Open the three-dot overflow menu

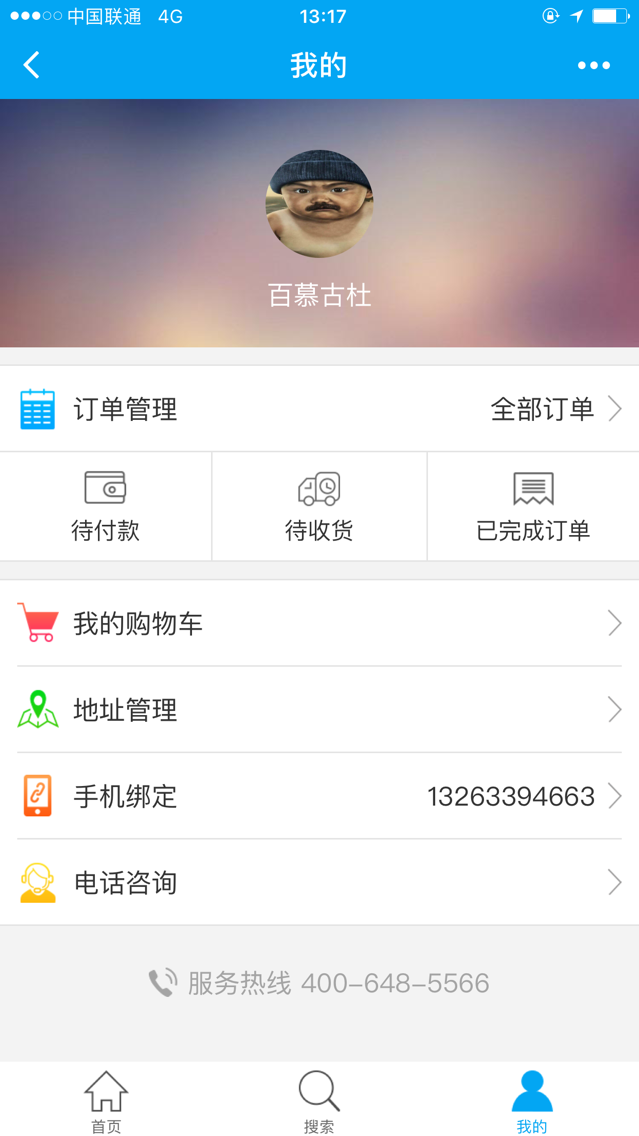pos(593,66)
